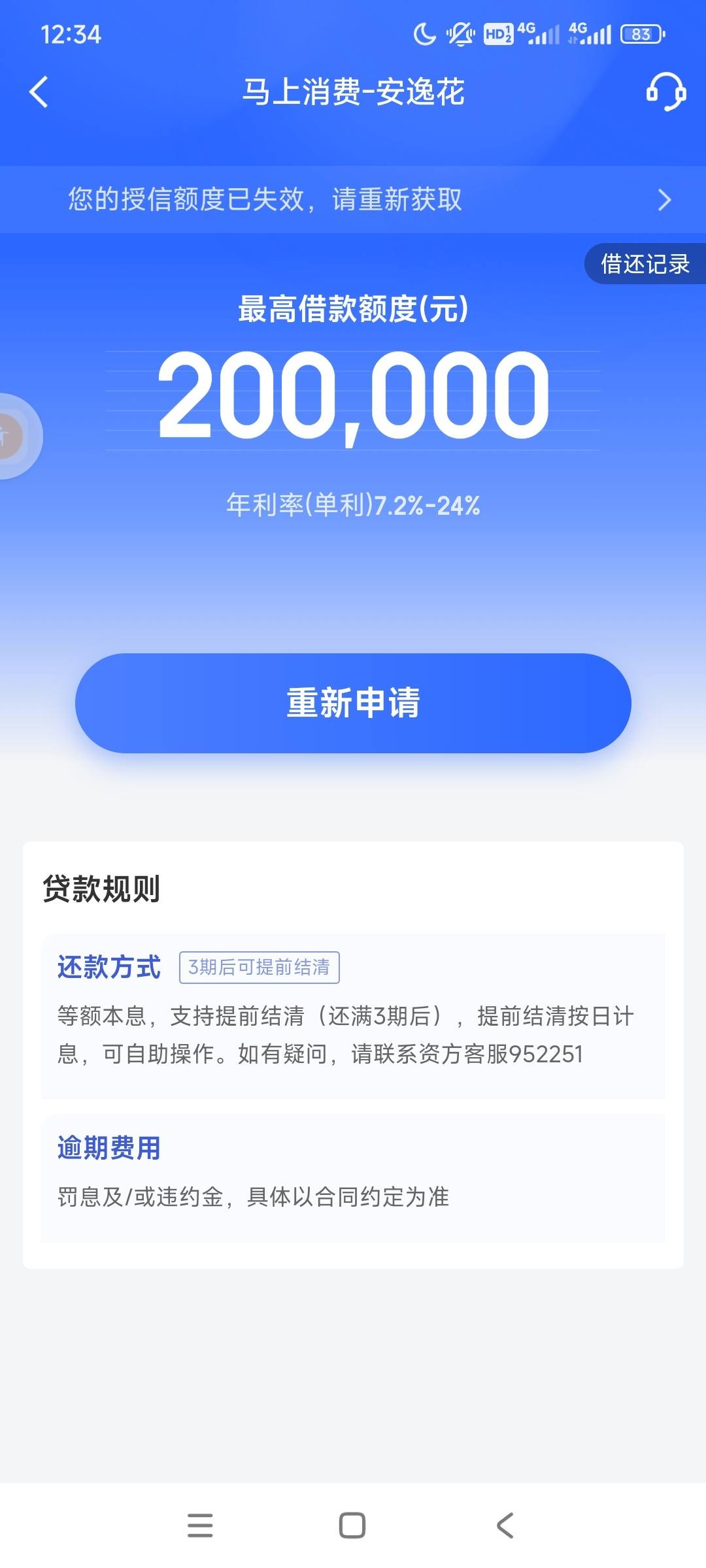The height and width of the screenshot is (1568, 706).
Task: Tap the 3期后可提前结清 badge
Action: click(x=260, y=968)
